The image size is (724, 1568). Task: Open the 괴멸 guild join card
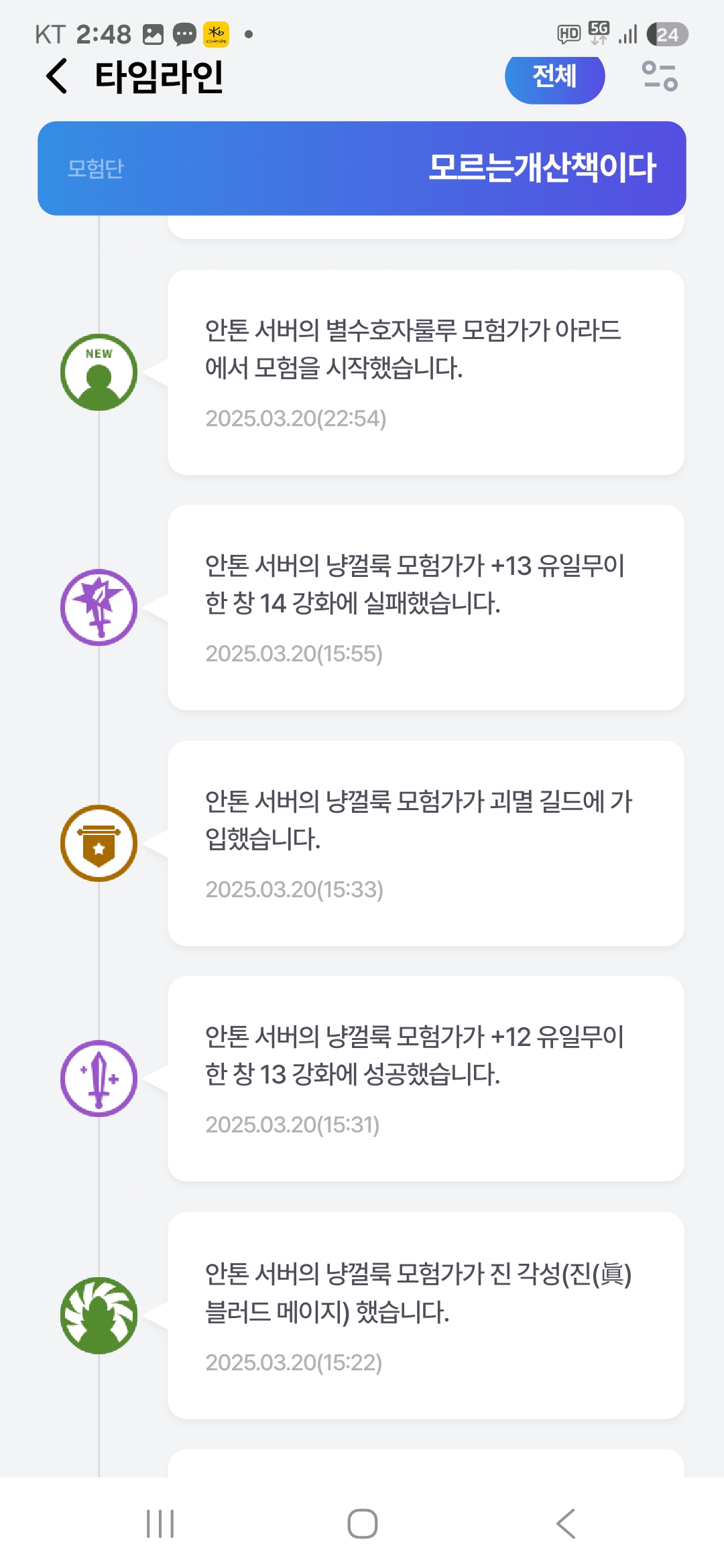pyautogui.click(x=426, y=843)
